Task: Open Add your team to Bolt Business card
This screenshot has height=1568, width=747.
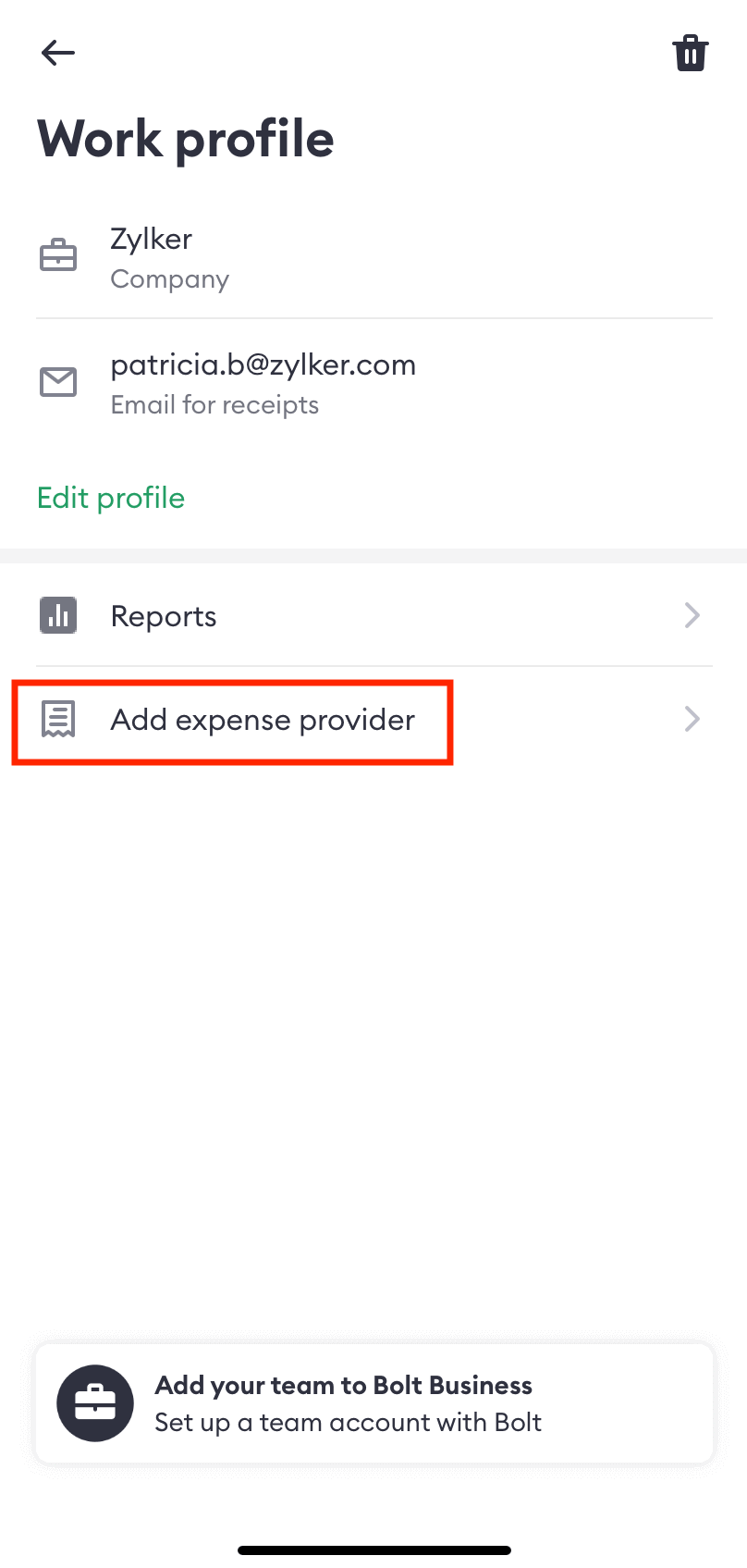Action: (x=373, y=1403)
